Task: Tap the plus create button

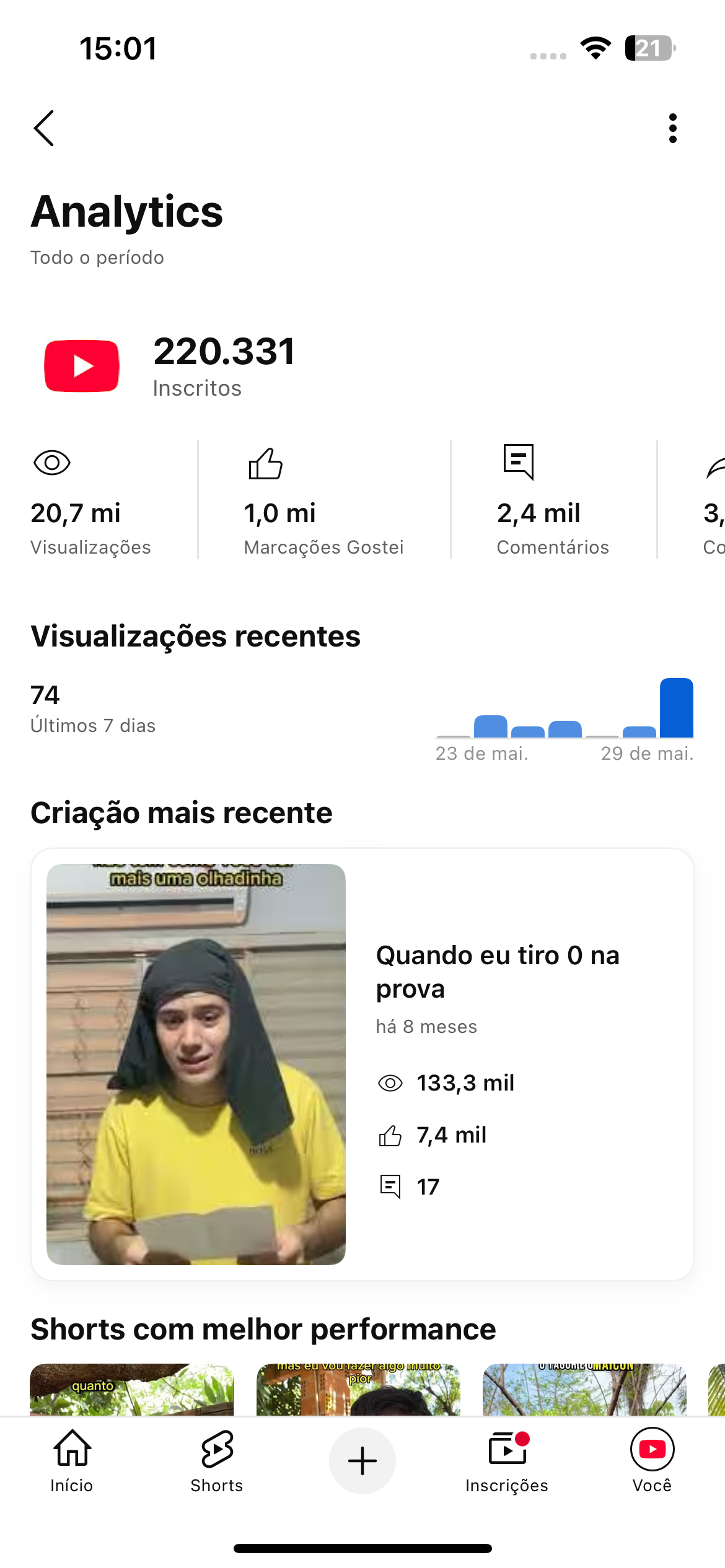Action: pyautogui.click(x=362, y=1461)
